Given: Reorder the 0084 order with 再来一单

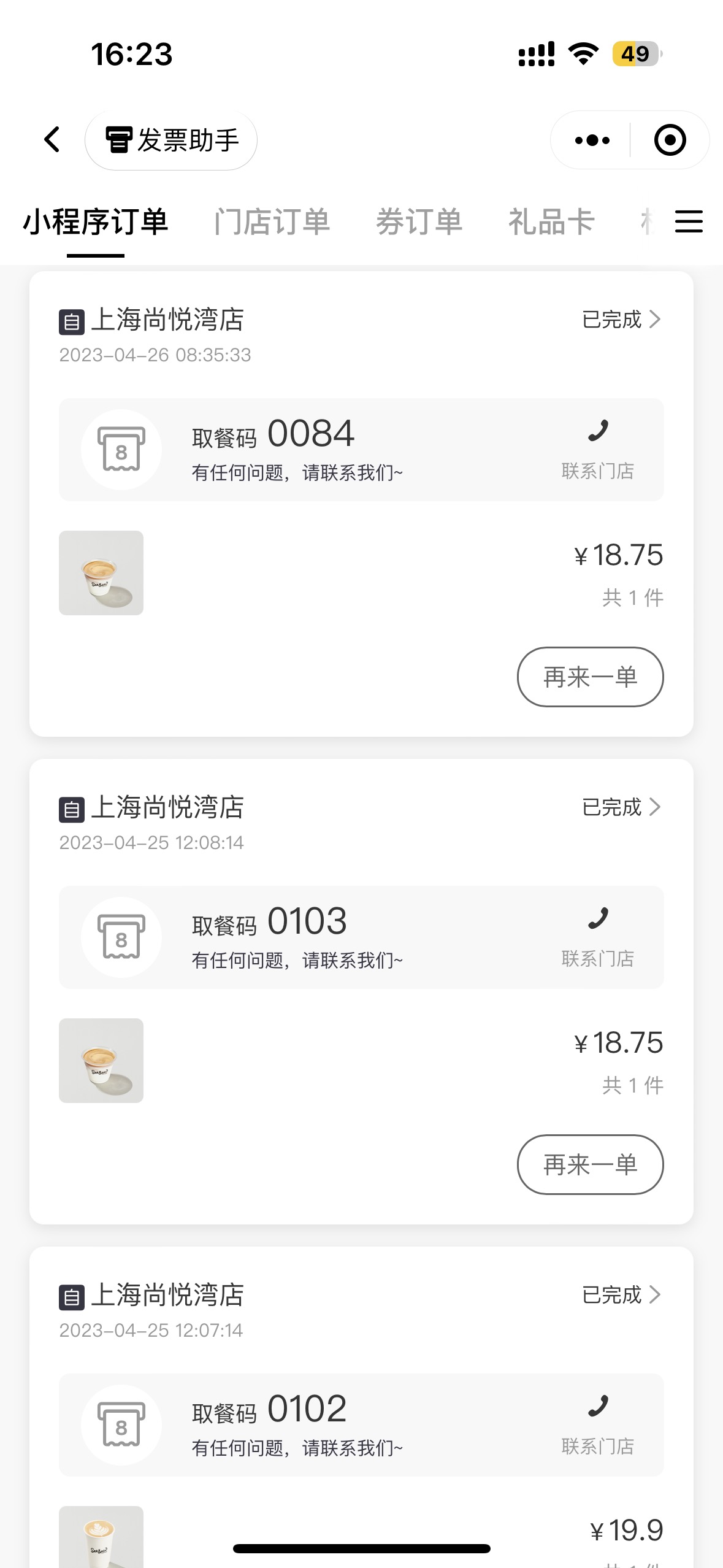Looking at the screenshot, I should point(590,677).
